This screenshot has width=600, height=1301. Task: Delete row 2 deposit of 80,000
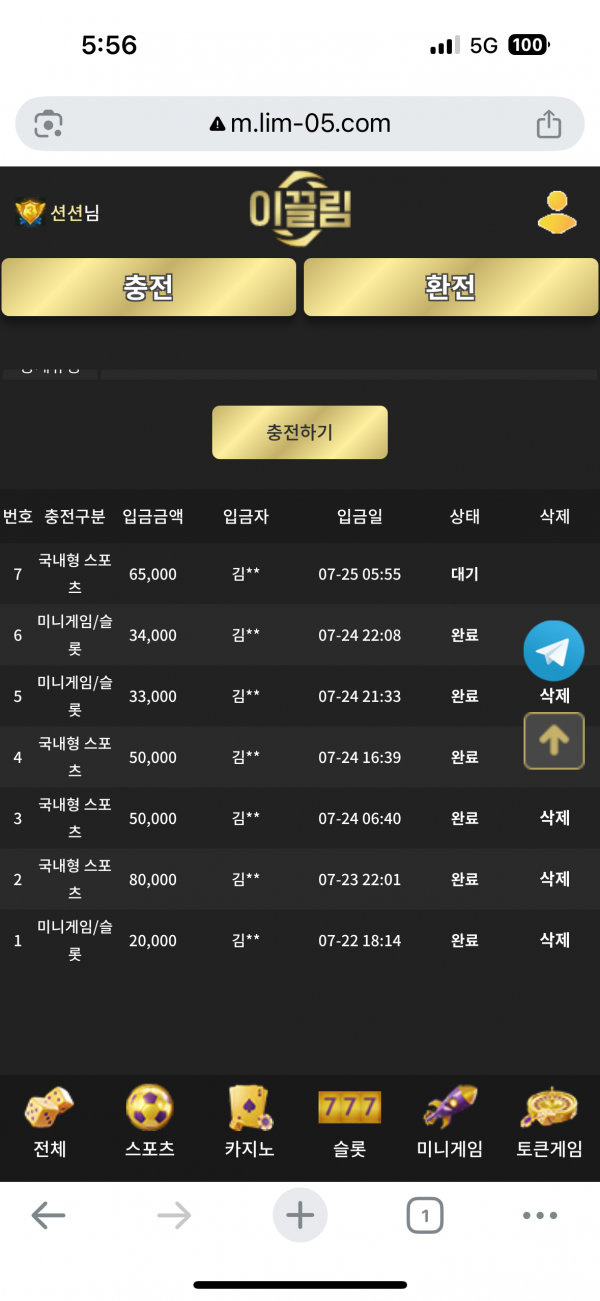554,879
